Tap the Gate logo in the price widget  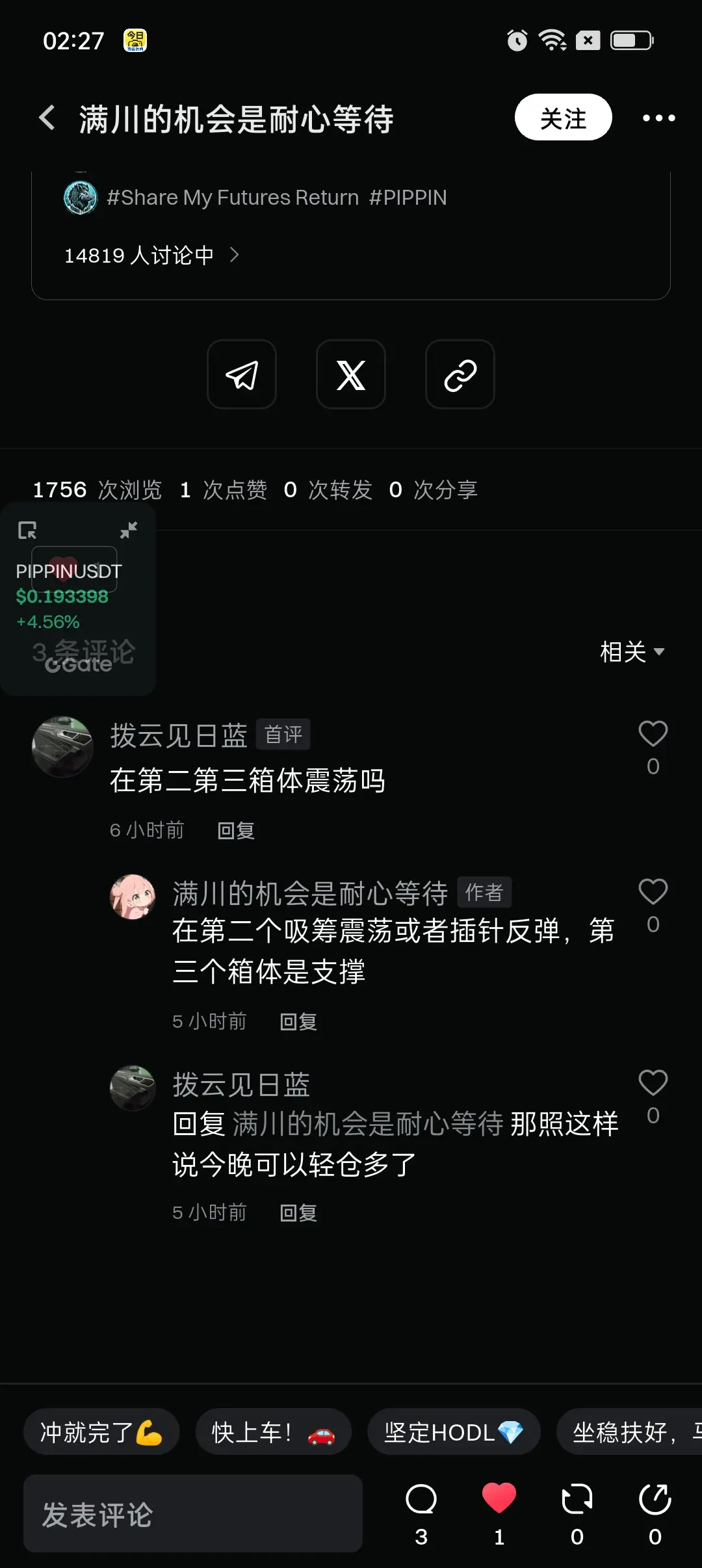coord(78,664)
